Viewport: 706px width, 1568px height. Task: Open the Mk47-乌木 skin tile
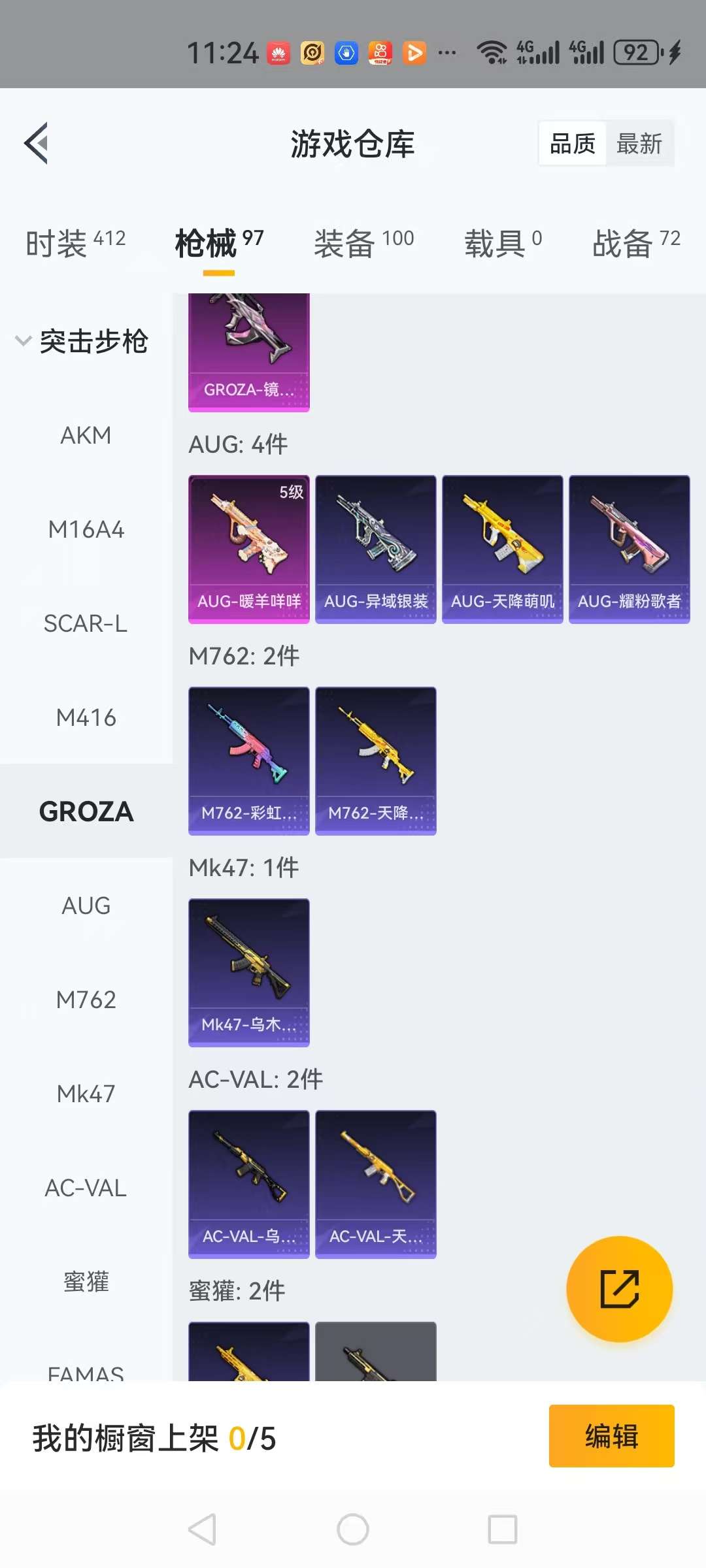click(248, 972)
